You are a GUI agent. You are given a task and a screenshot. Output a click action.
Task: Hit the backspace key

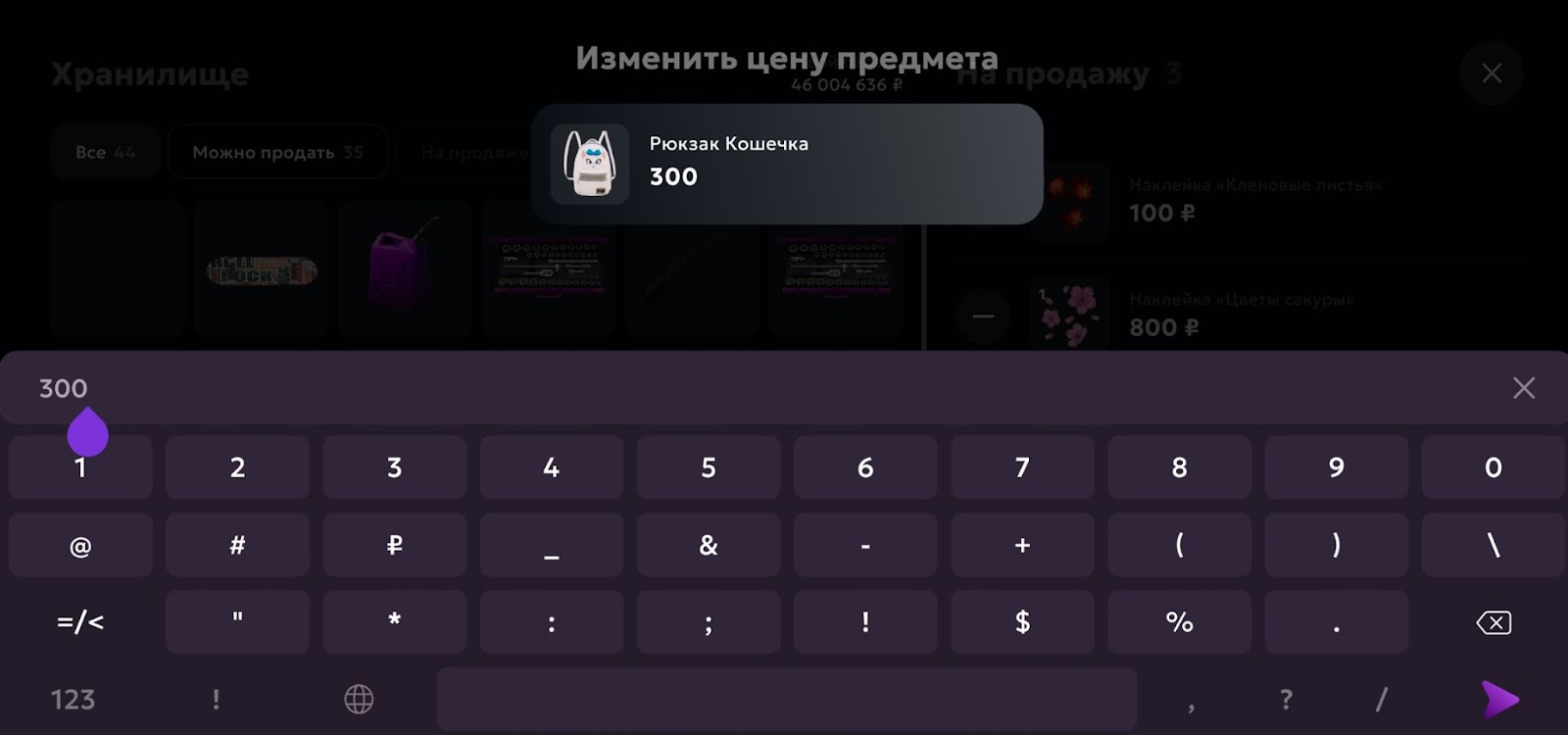pos(1493,622)
